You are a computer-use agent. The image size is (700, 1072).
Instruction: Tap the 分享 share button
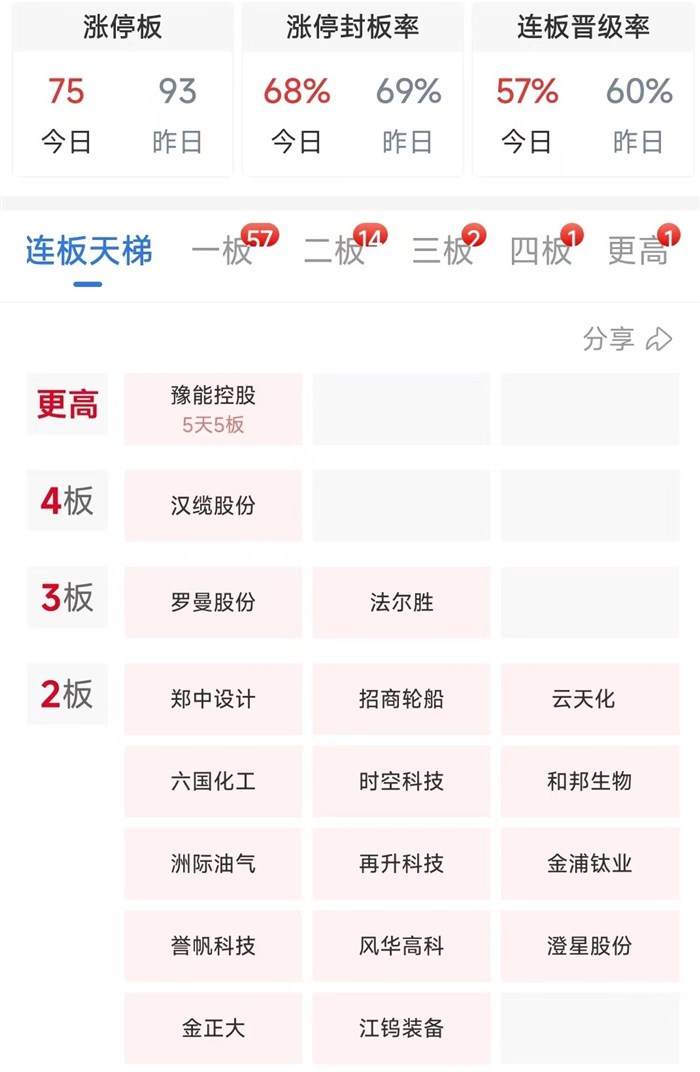(627, 339)
